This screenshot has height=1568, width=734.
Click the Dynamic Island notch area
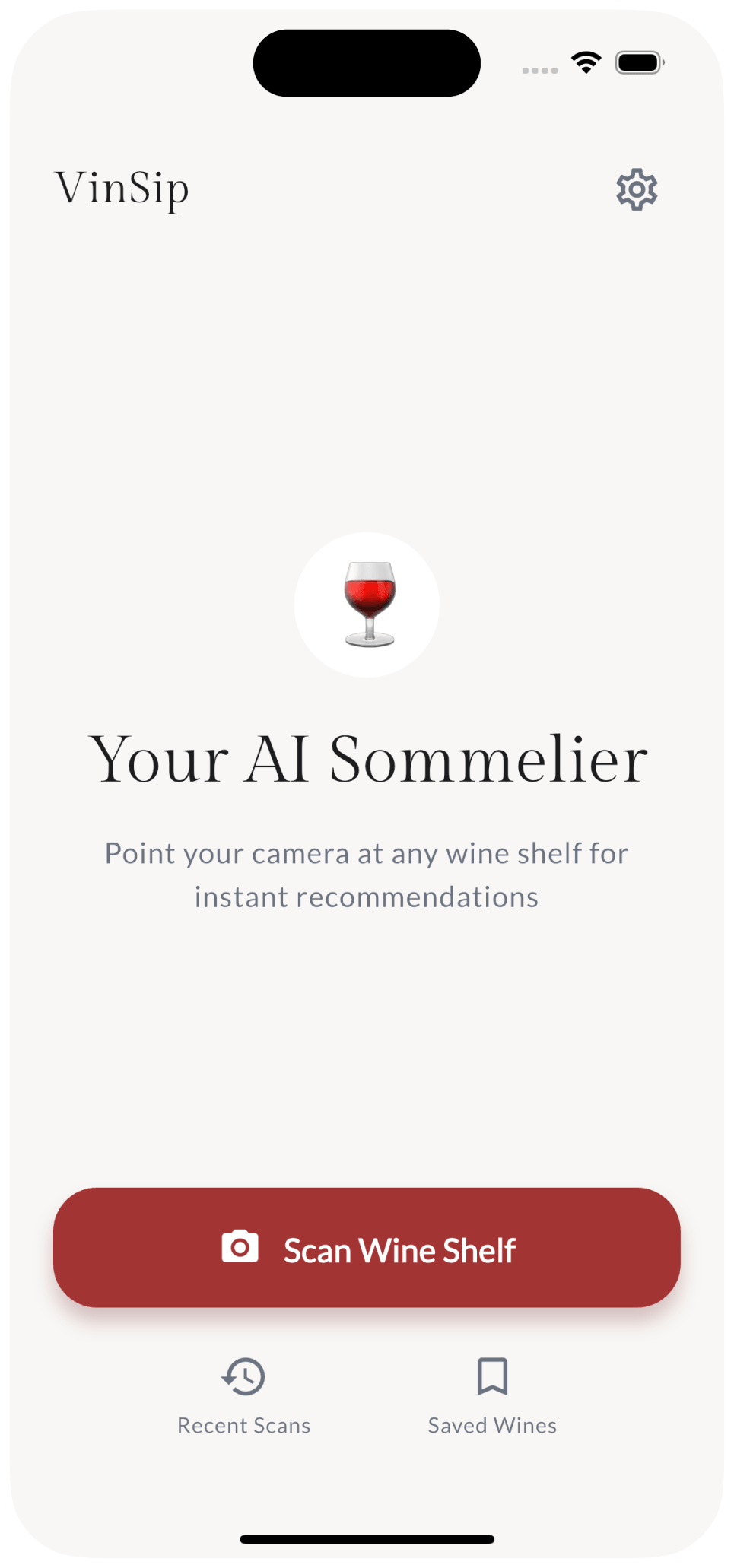coord(367,63)
